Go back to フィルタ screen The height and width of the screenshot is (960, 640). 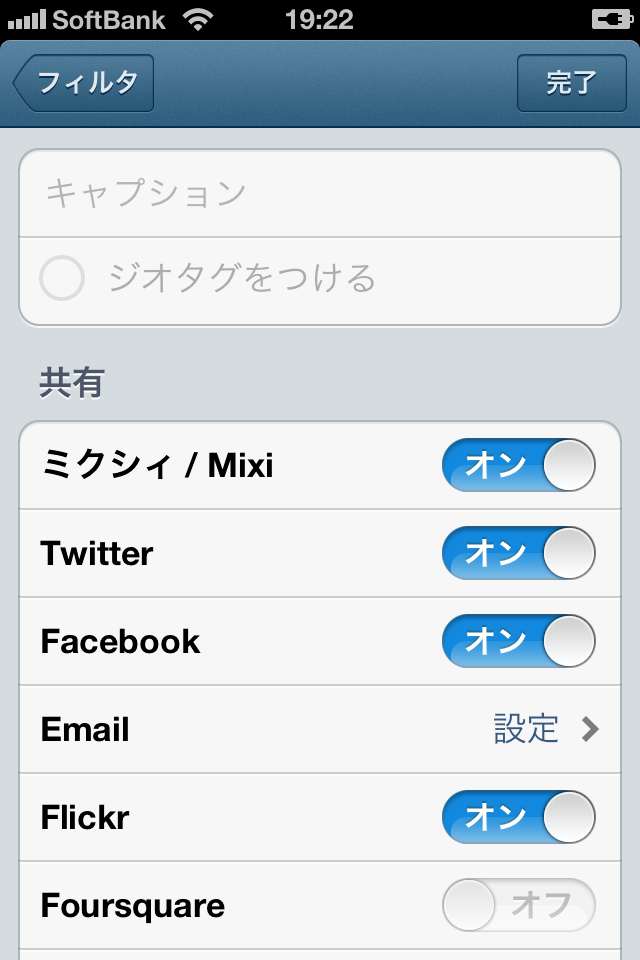[85, 83]
